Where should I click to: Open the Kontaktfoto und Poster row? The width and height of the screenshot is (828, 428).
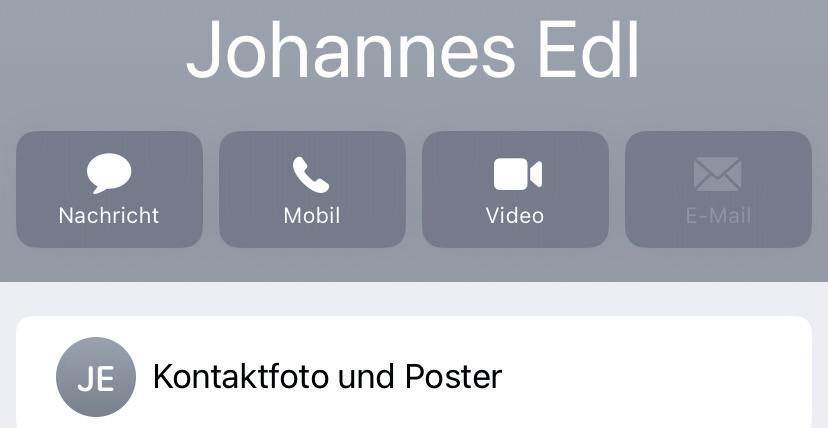coord(413,376)
